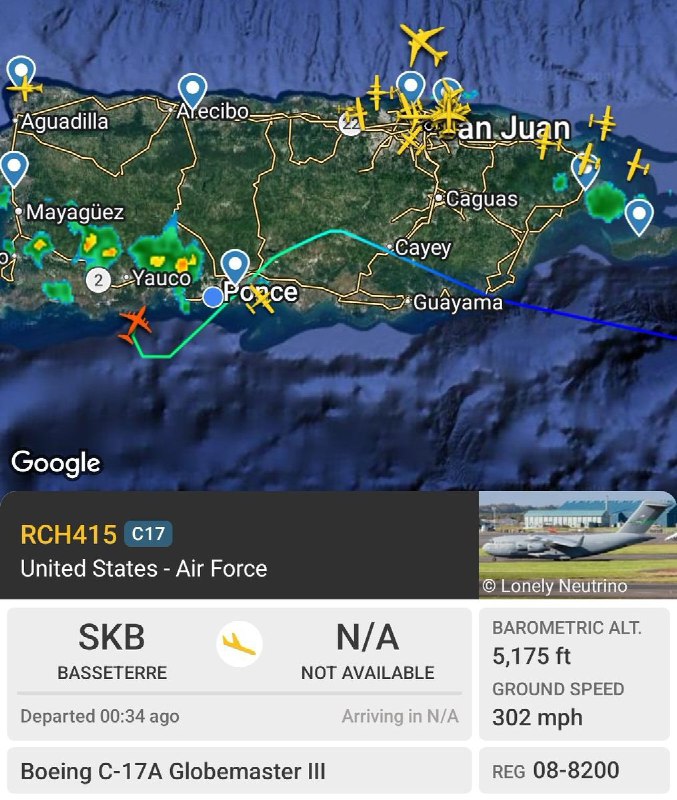The height and width of the screenshot is (800, 677).
Task: Open the Boeing C-17A Globemaster III aircraft row
Action: (239, 771)
